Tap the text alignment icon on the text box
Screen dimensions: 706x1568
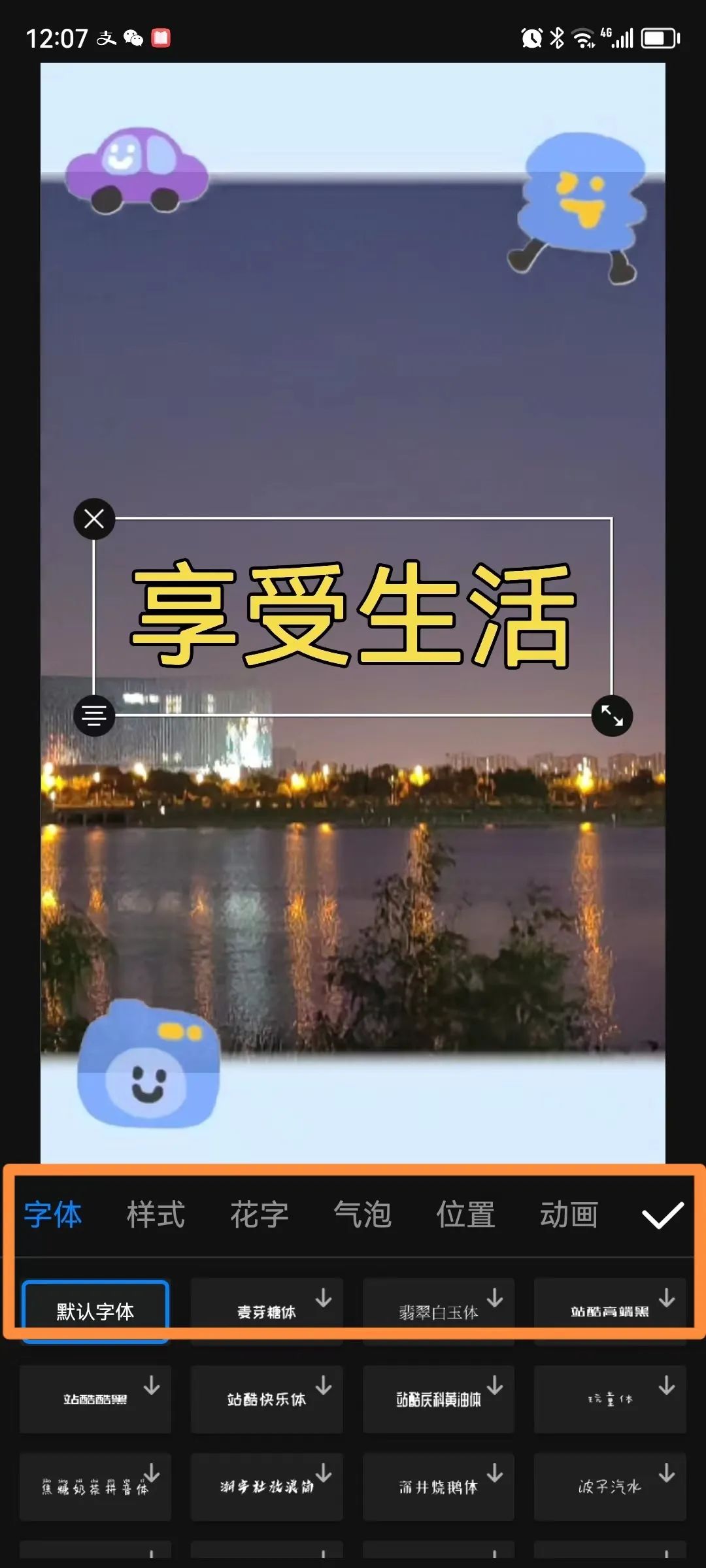click(x=93, y=715)
